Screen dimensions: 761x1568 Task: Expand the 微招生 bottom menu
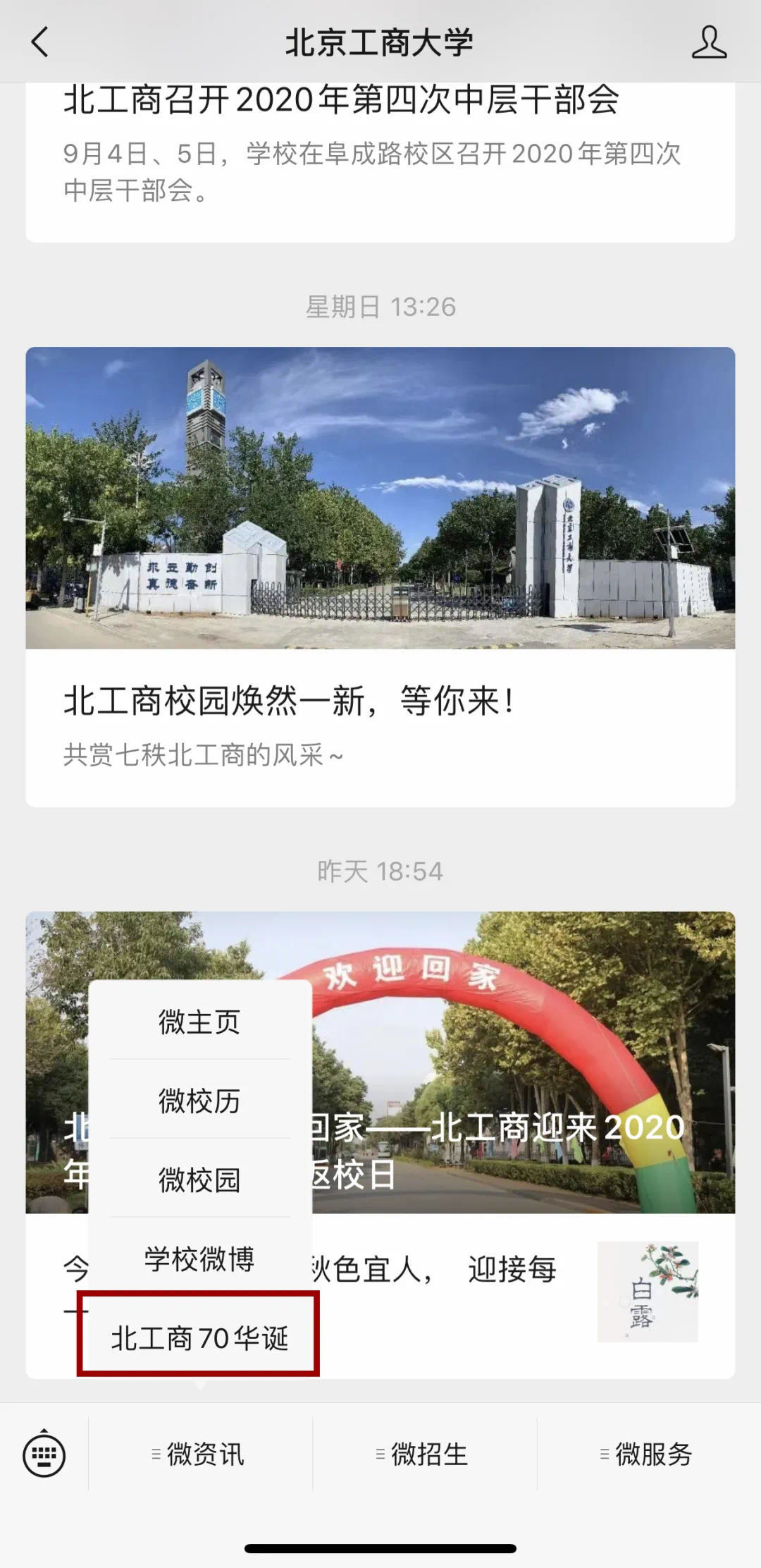point(423,1454)
